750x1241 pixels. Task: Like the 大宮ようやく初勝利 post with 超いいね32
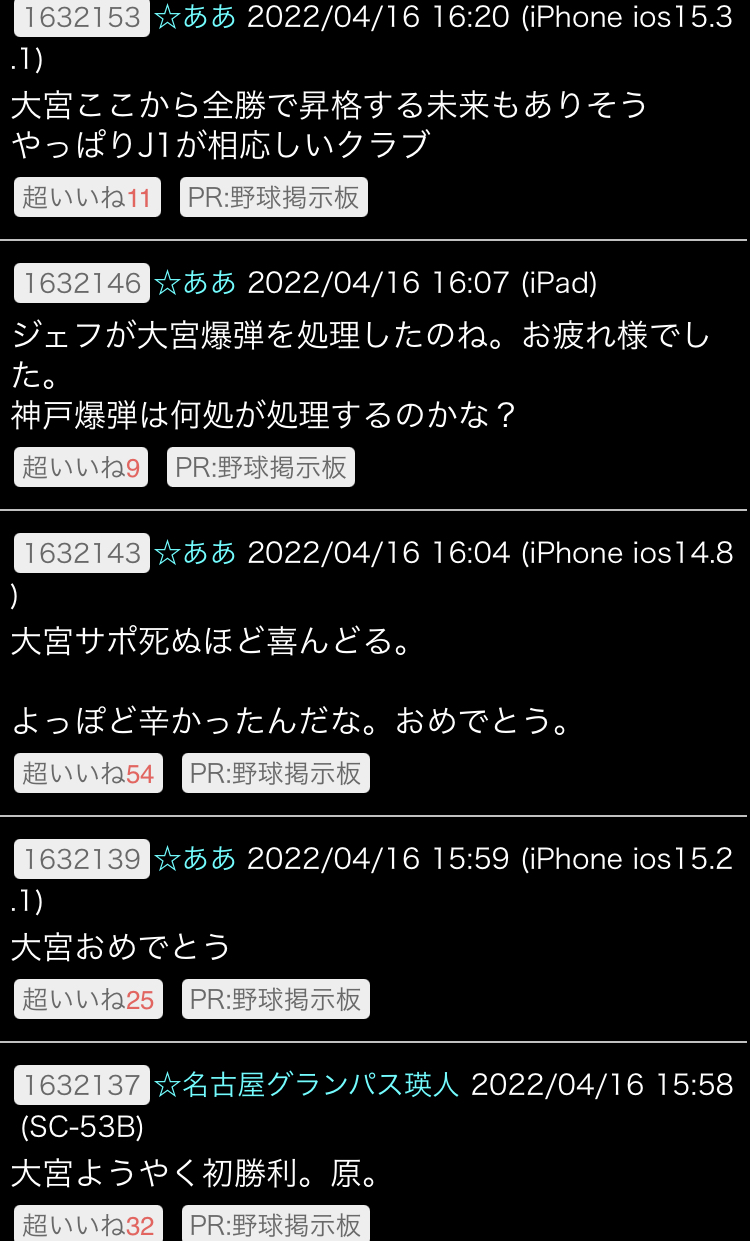[88, 1225]
